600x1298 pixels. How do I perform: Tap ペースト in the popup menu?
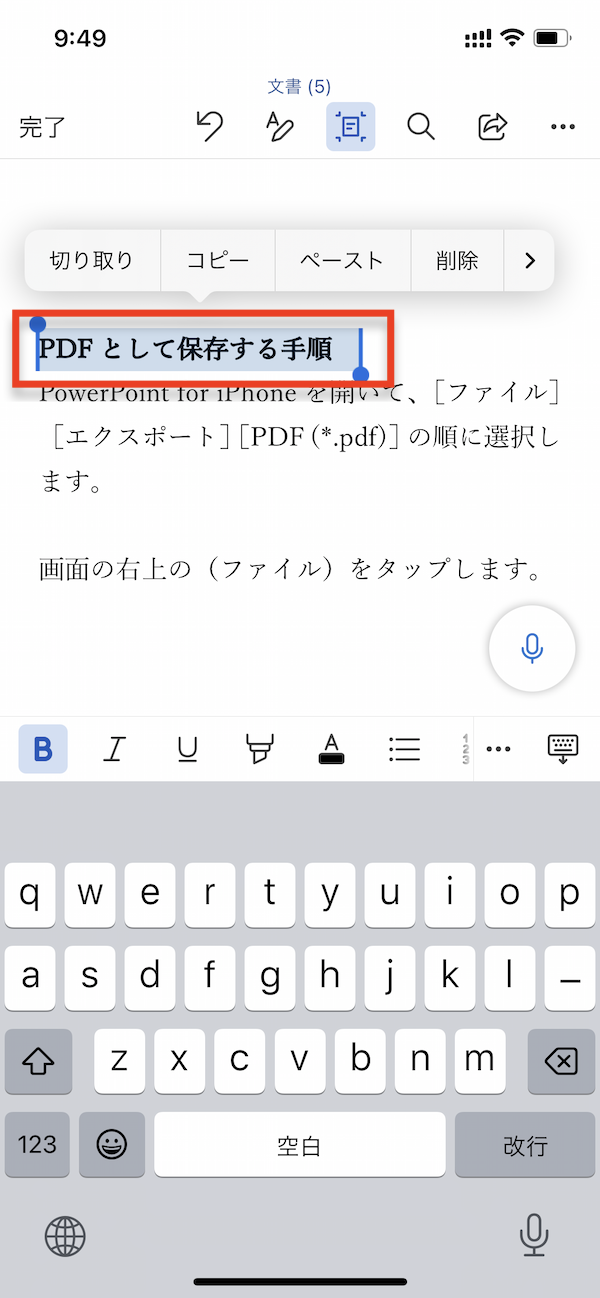(x=342, y=260)
